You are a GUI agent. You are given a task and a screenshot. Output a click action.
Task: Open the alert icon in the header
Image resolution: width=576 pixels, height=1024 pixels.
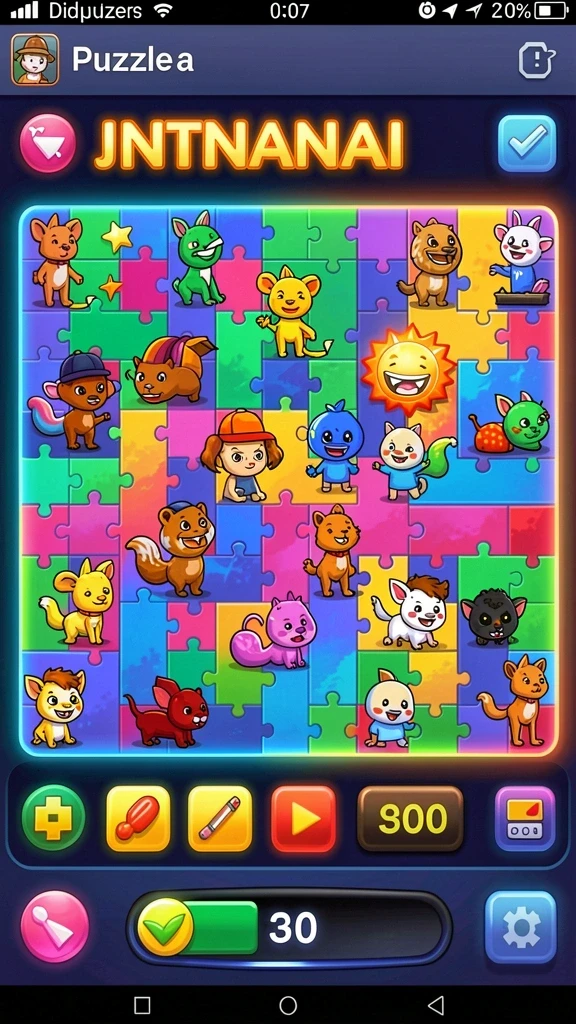(536, 61)
